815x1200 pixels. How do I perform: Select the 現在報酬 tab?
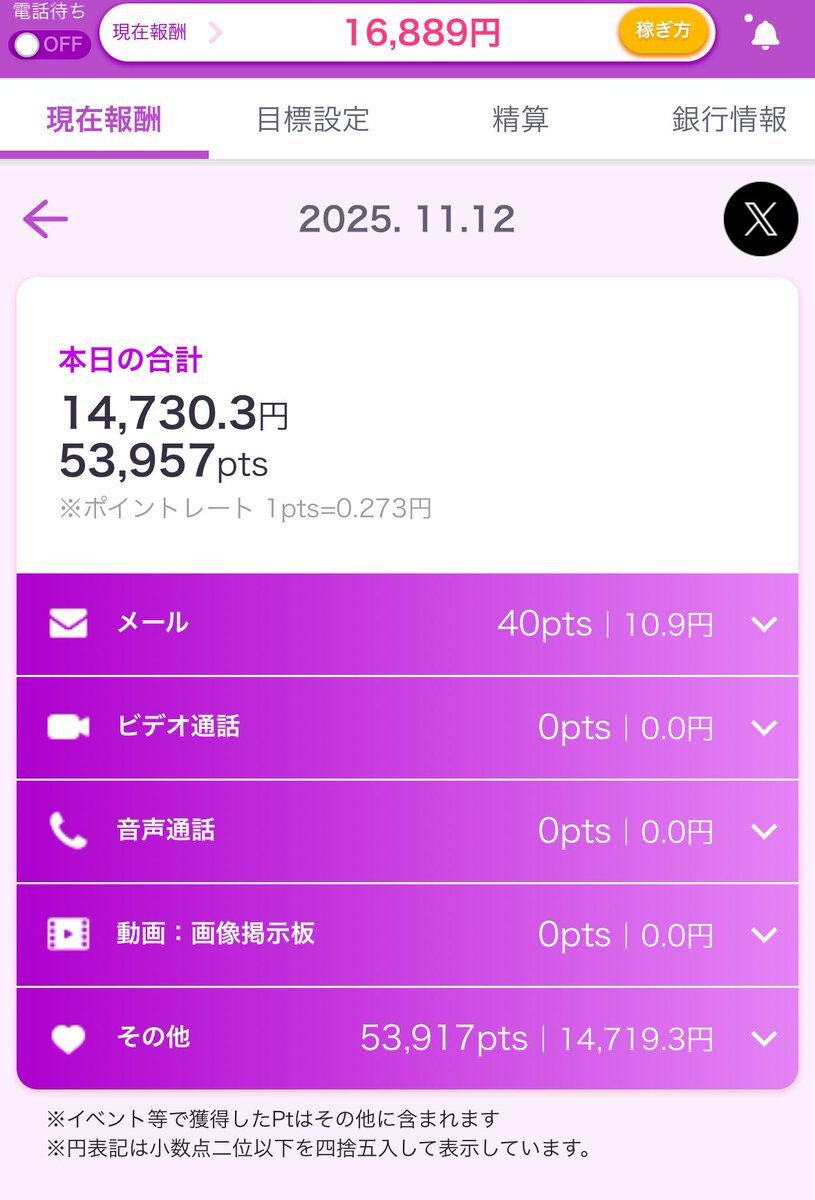pyautogui.click(x=104, y=120)
